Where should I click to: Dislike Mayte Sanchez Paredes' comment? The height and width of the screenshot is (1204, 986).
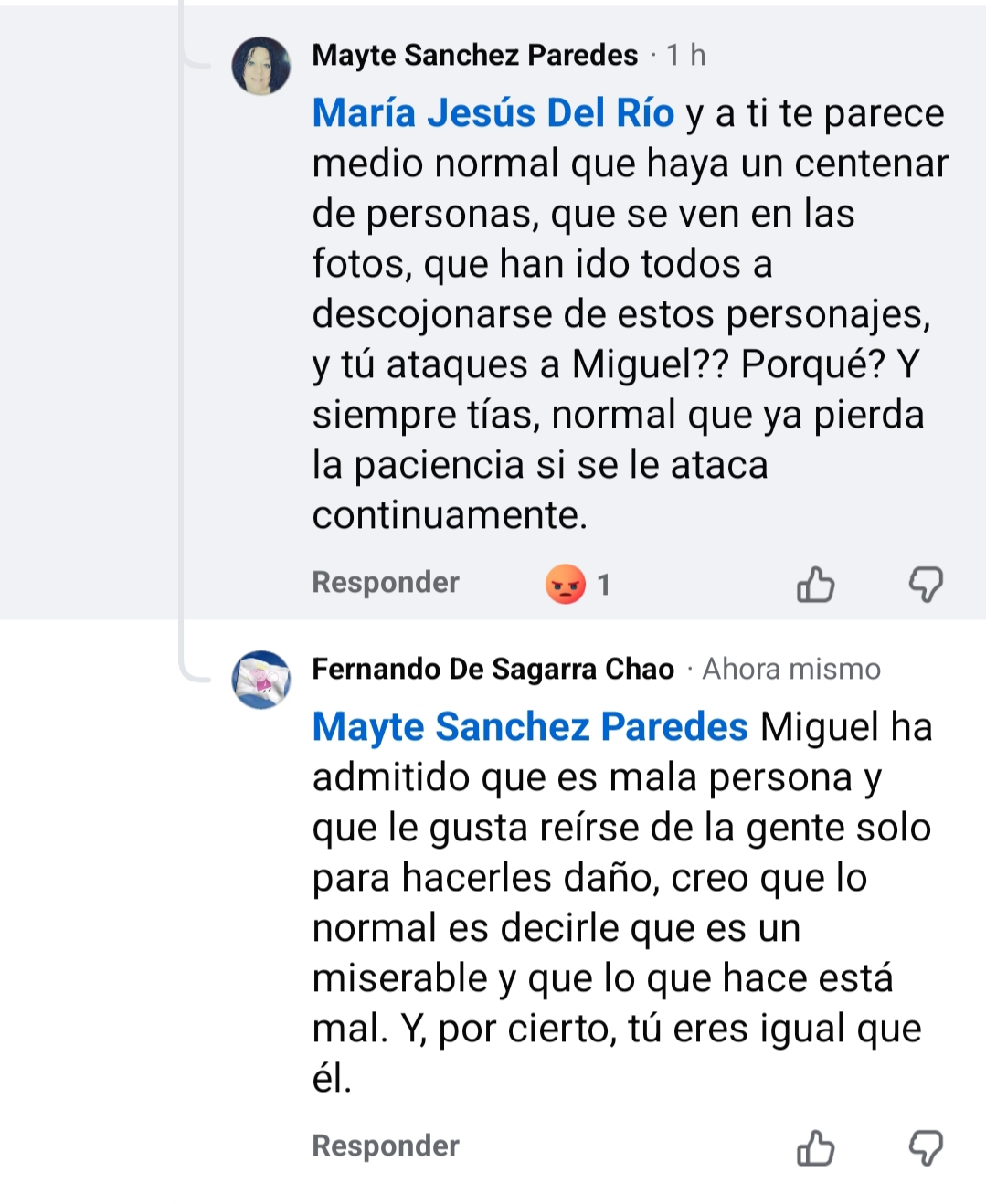tap(925, 585)
